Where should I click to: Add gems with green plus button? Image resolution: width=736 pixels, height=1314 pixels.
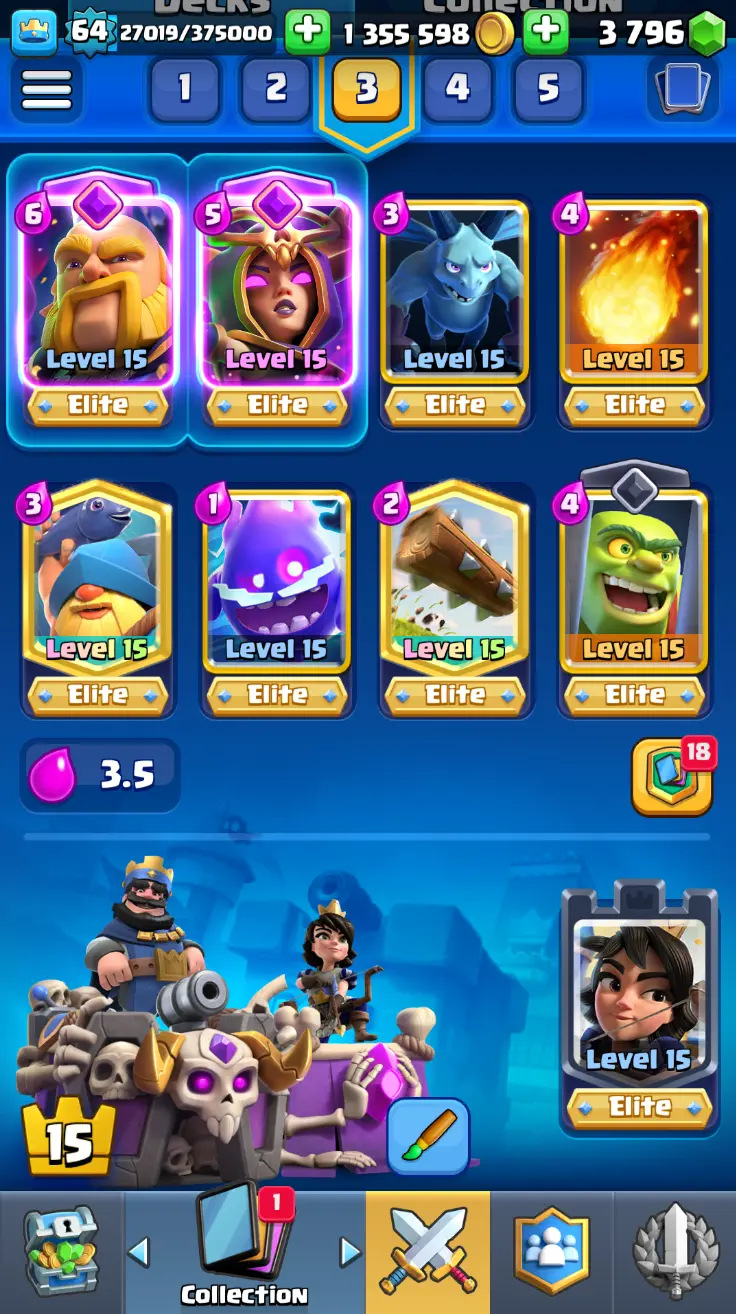pos(545,33)
